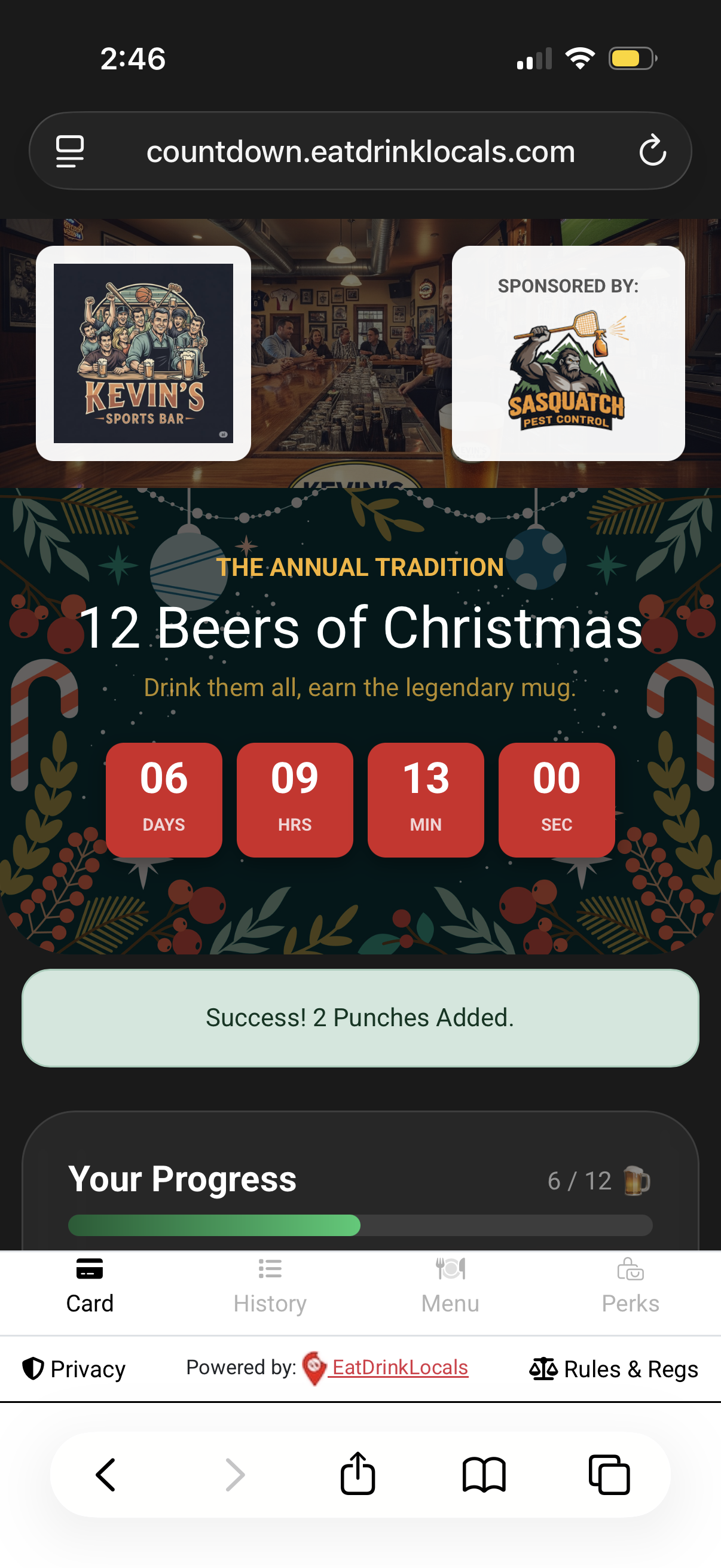This screenshot has width=721, height=1568.
Task: Tap the address bar URL
Action: (360, 151)
